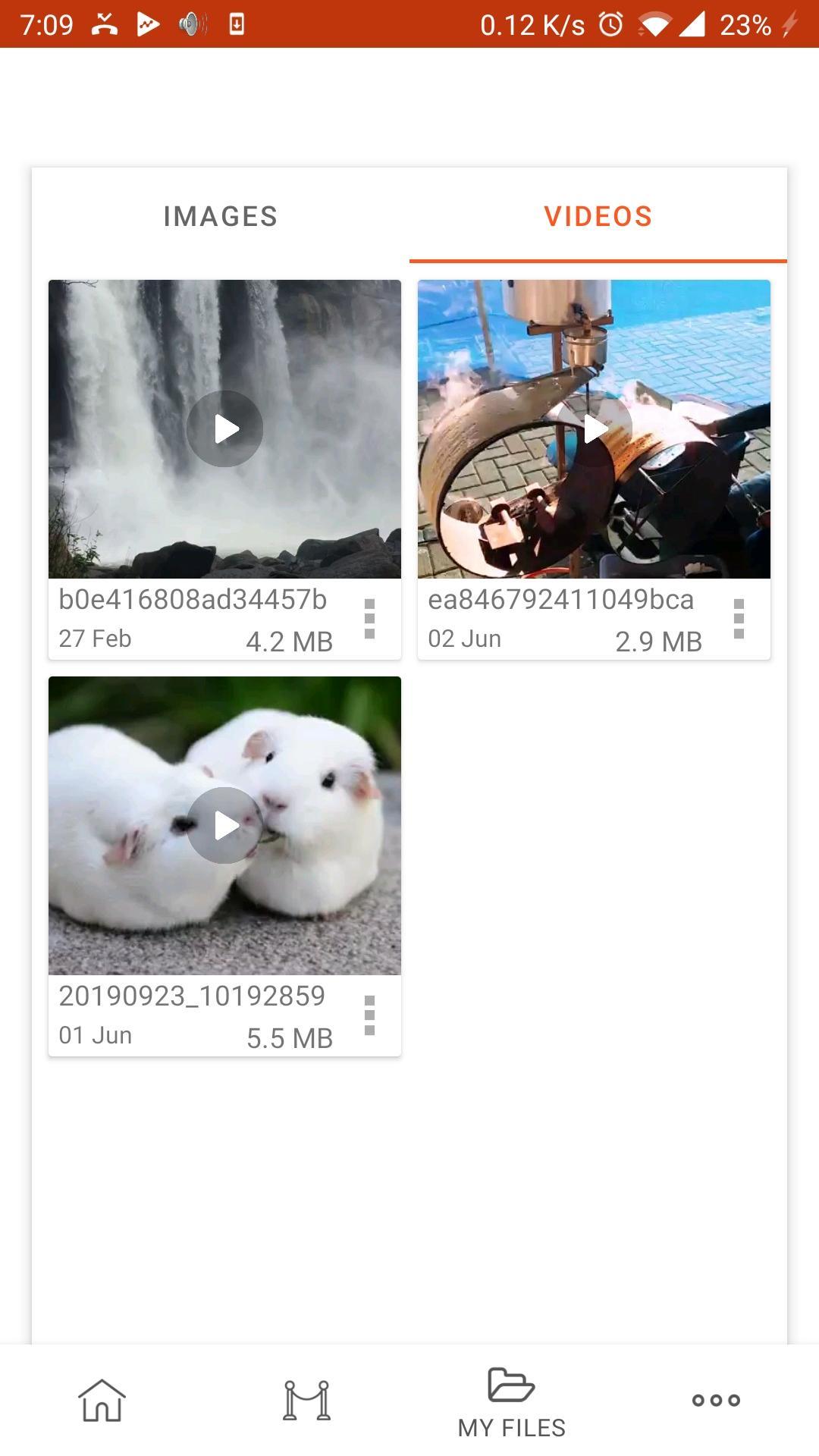The width and height of the screenshot is (819, 1456).
Task: Open options menu for ea846792411049bca
Action: [x=739, y=619]
